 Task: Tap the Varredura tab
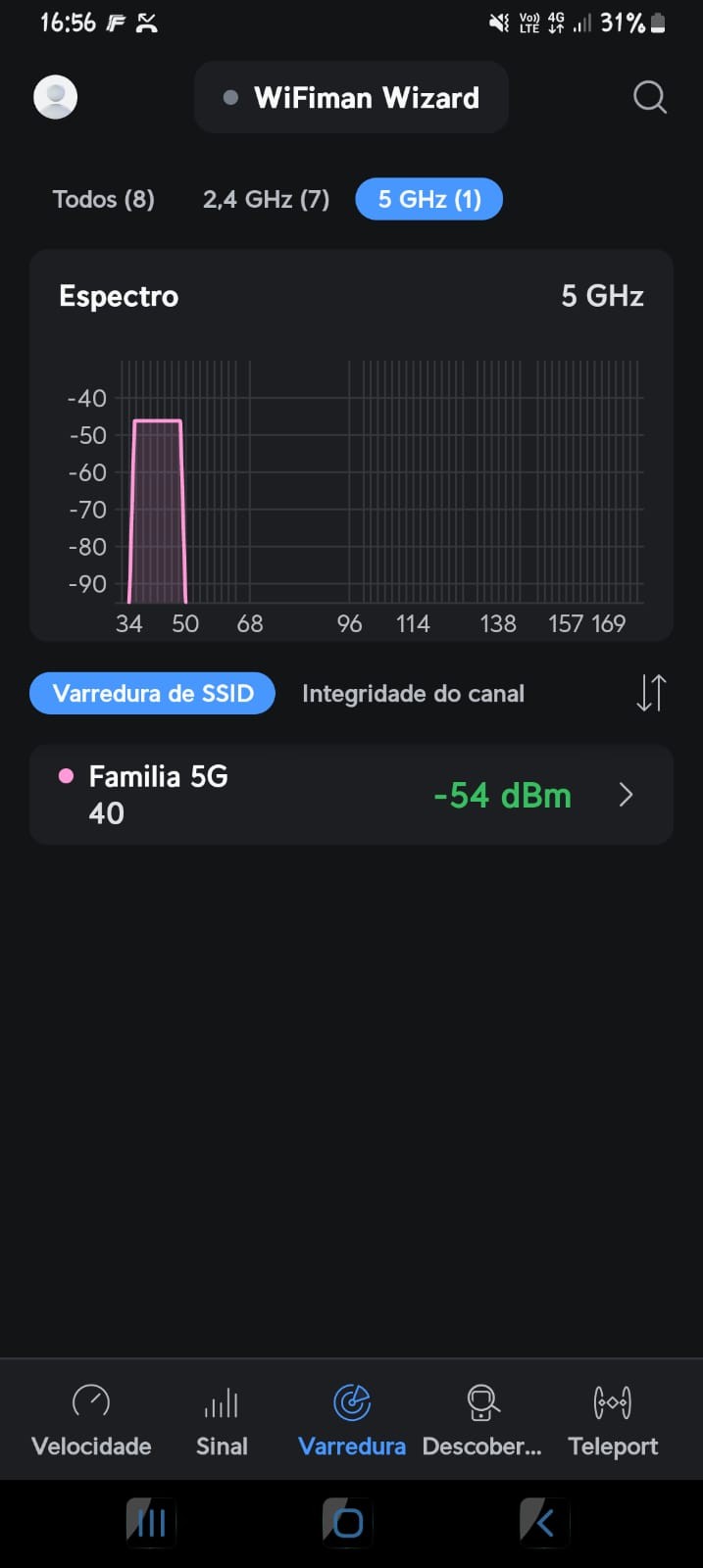tap(352, 1419)
